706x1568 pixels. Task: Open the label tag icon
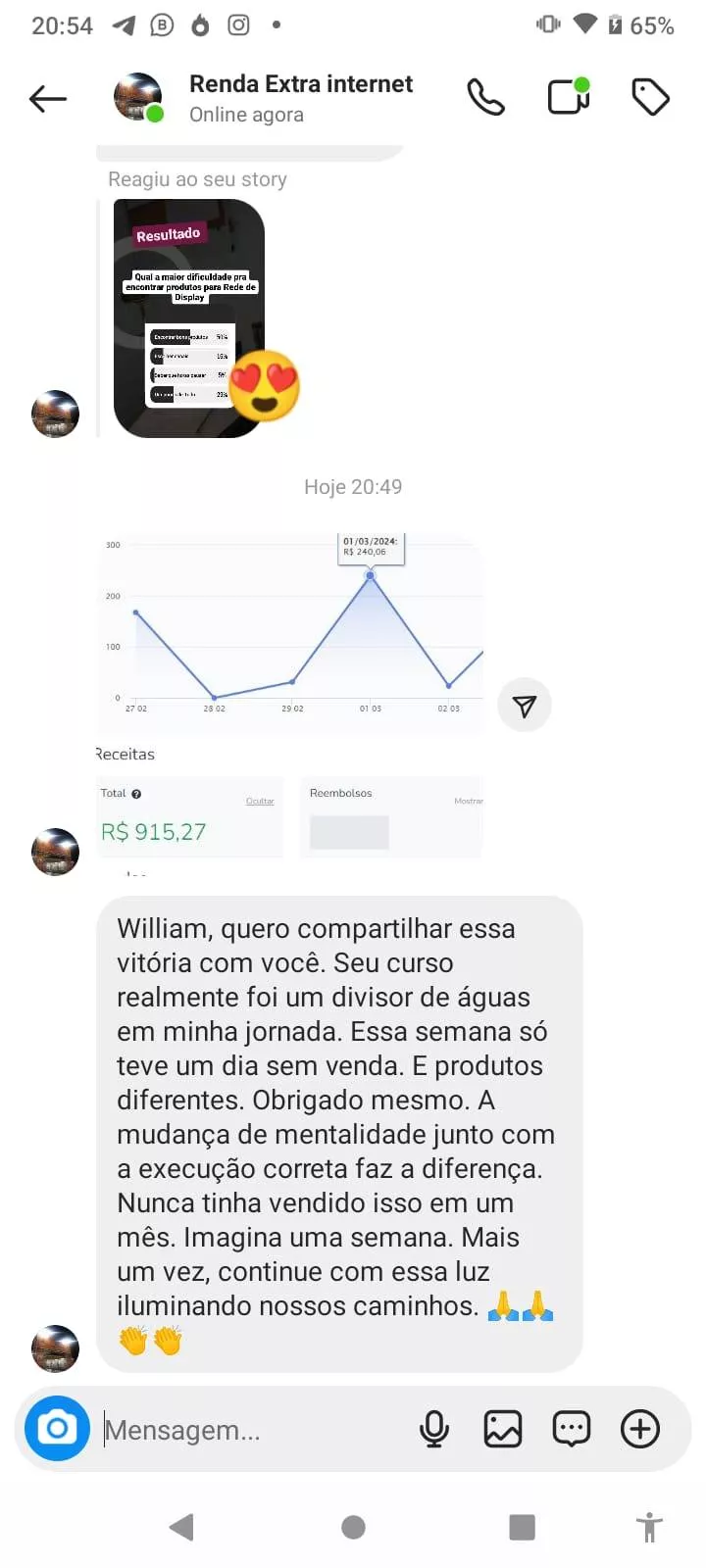tap(650, 97)
